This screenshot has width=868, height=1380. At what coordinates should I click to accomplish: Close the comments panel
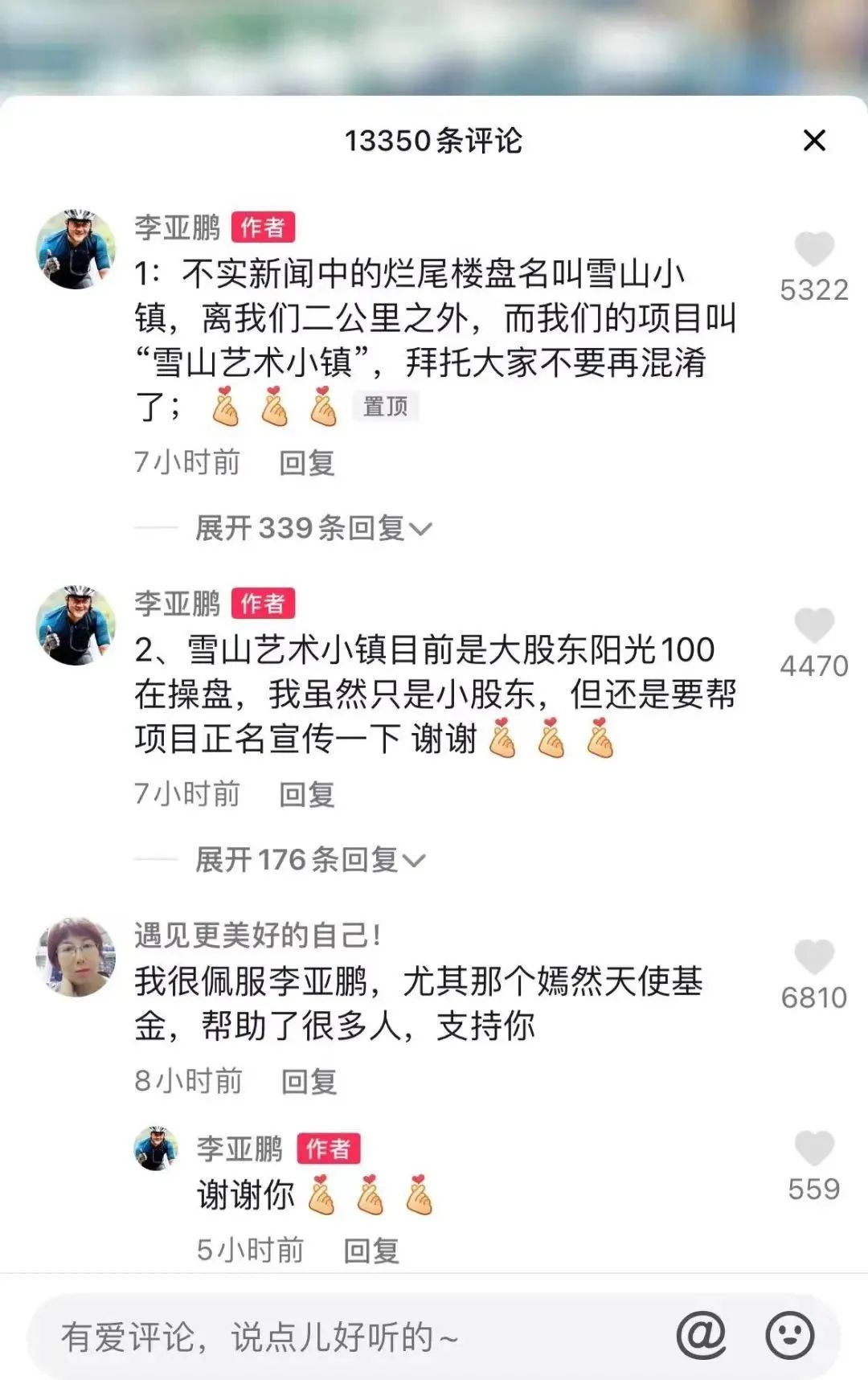click(x=814, y=141)
